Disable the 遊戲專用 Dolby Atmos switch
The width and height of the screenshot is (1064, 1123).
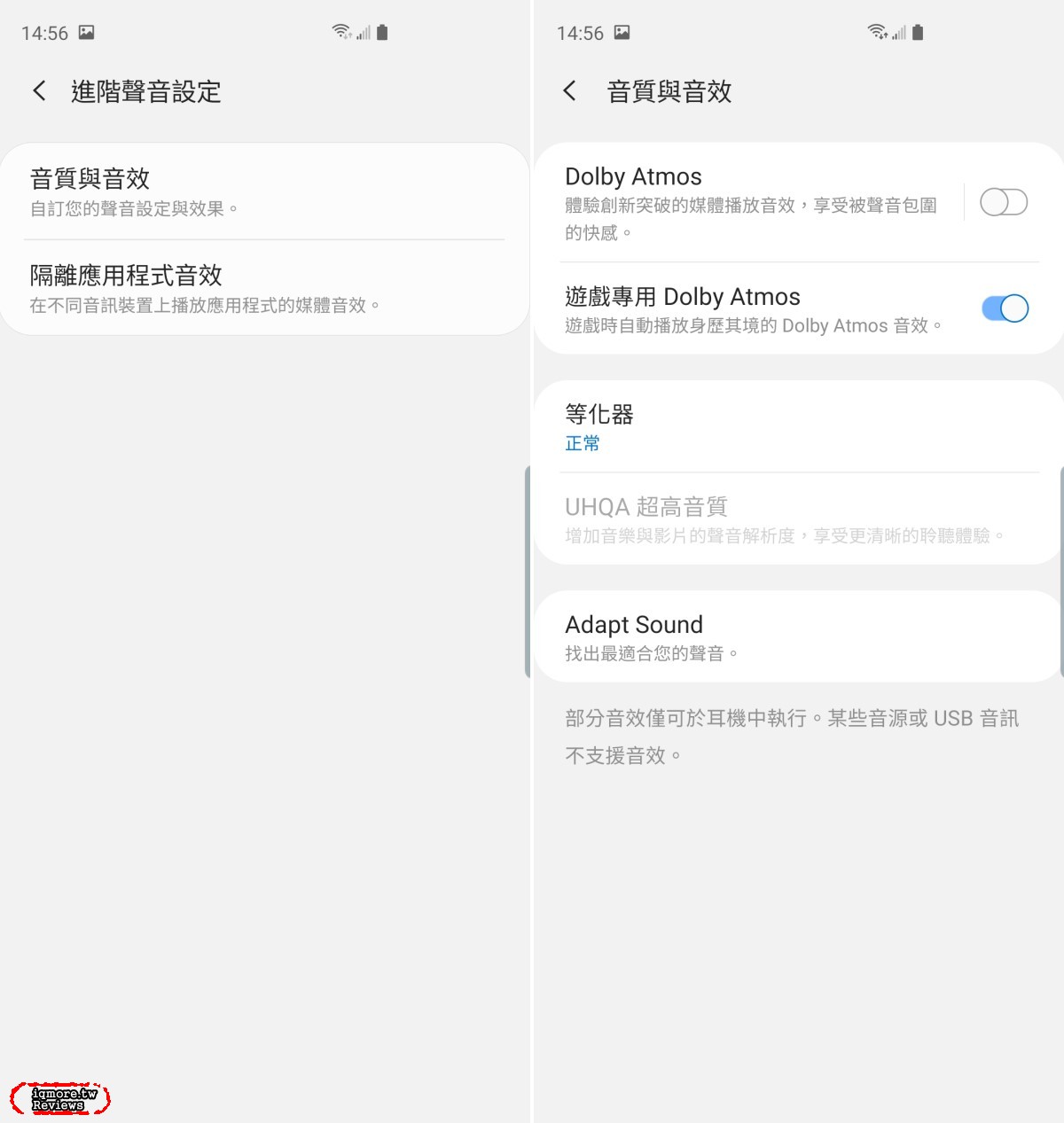pos(1005,308)
